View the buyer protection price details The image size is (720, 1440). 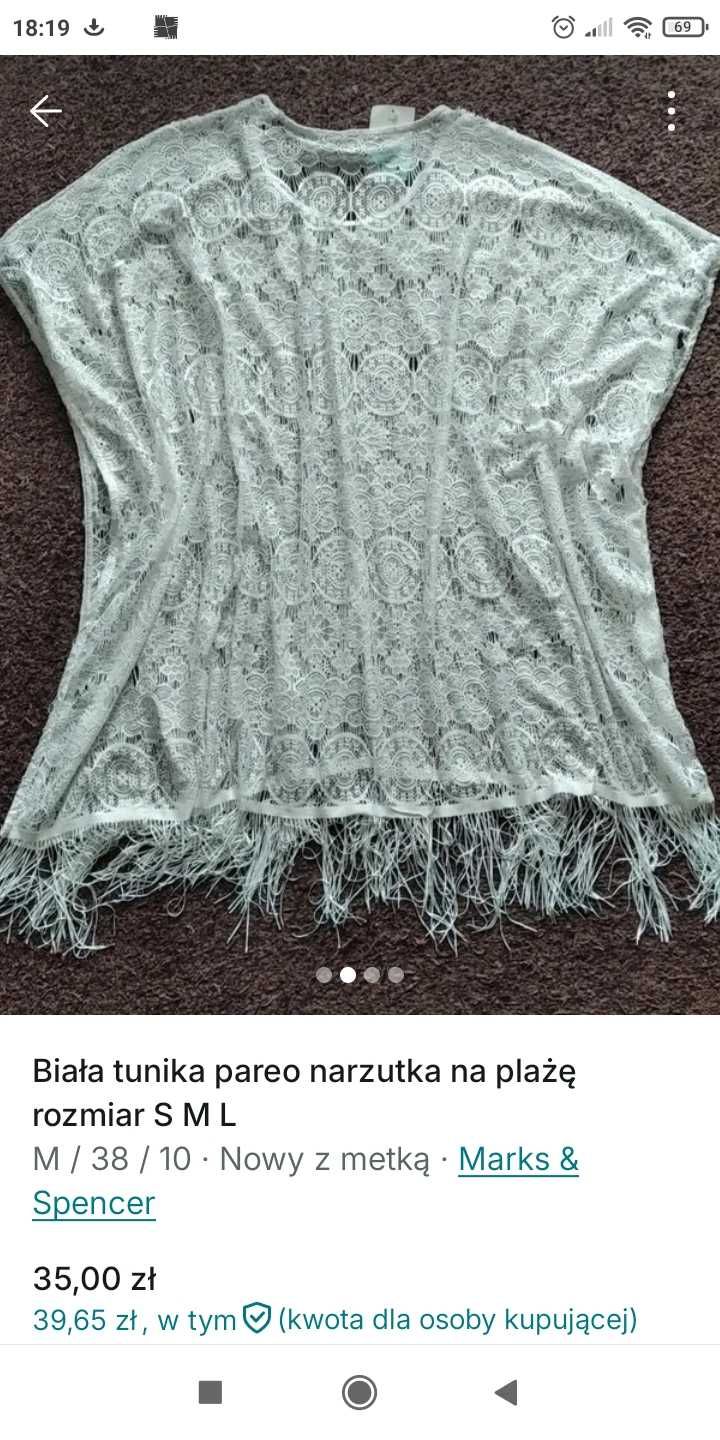click(x=335, y=1320)
